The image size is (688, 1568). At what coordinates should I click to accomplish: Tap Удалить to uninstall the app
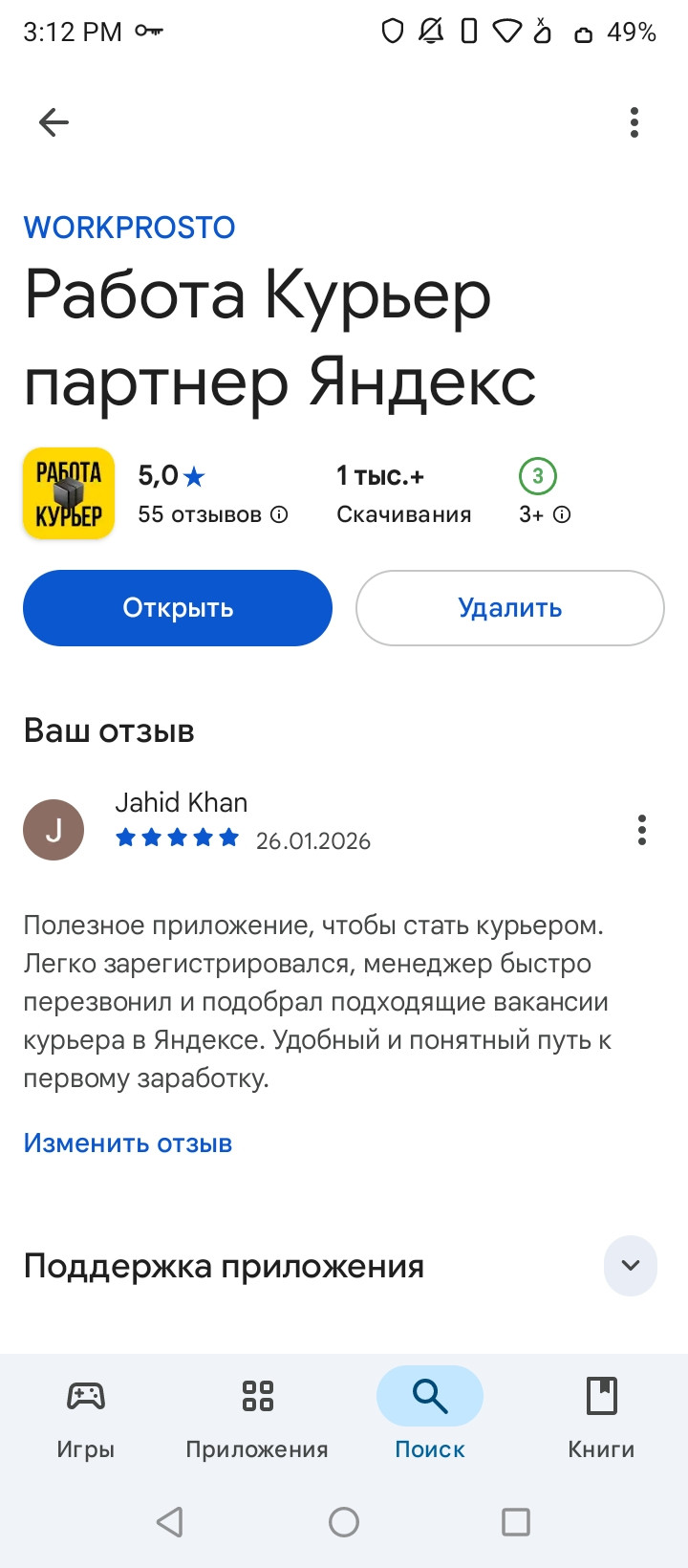click(x=509, y=608)
